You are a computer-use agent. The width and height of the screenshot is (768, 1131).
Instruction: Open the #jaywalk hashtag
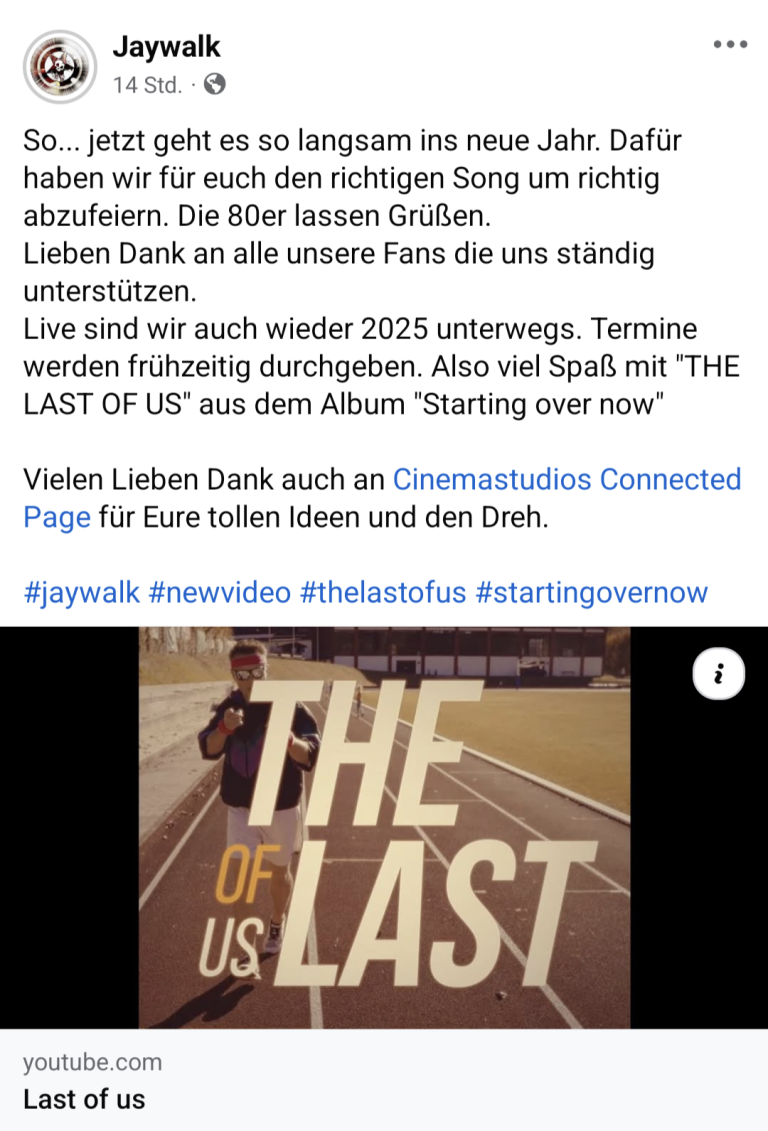click(x=82, y=592)
